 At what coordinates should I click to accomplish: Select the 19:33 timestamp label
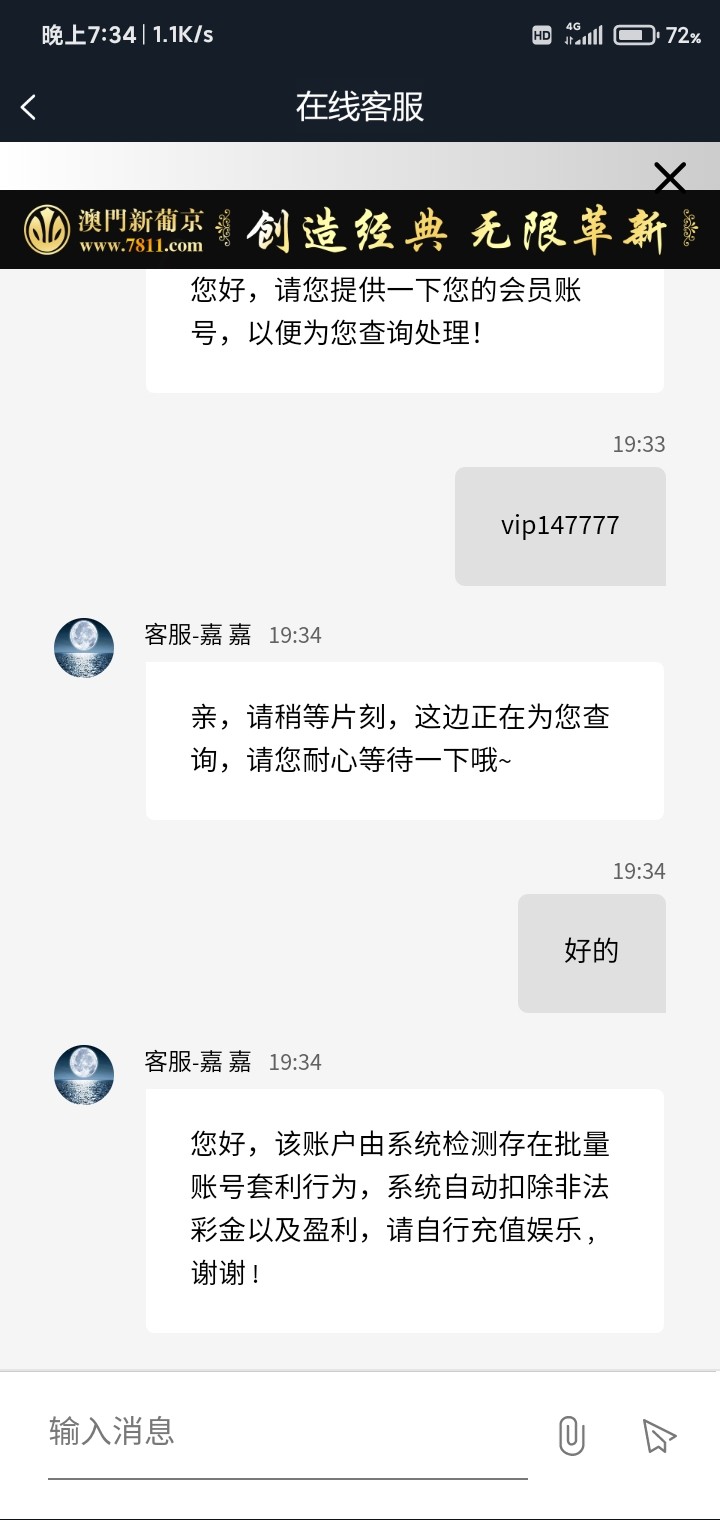coord(640,444)
